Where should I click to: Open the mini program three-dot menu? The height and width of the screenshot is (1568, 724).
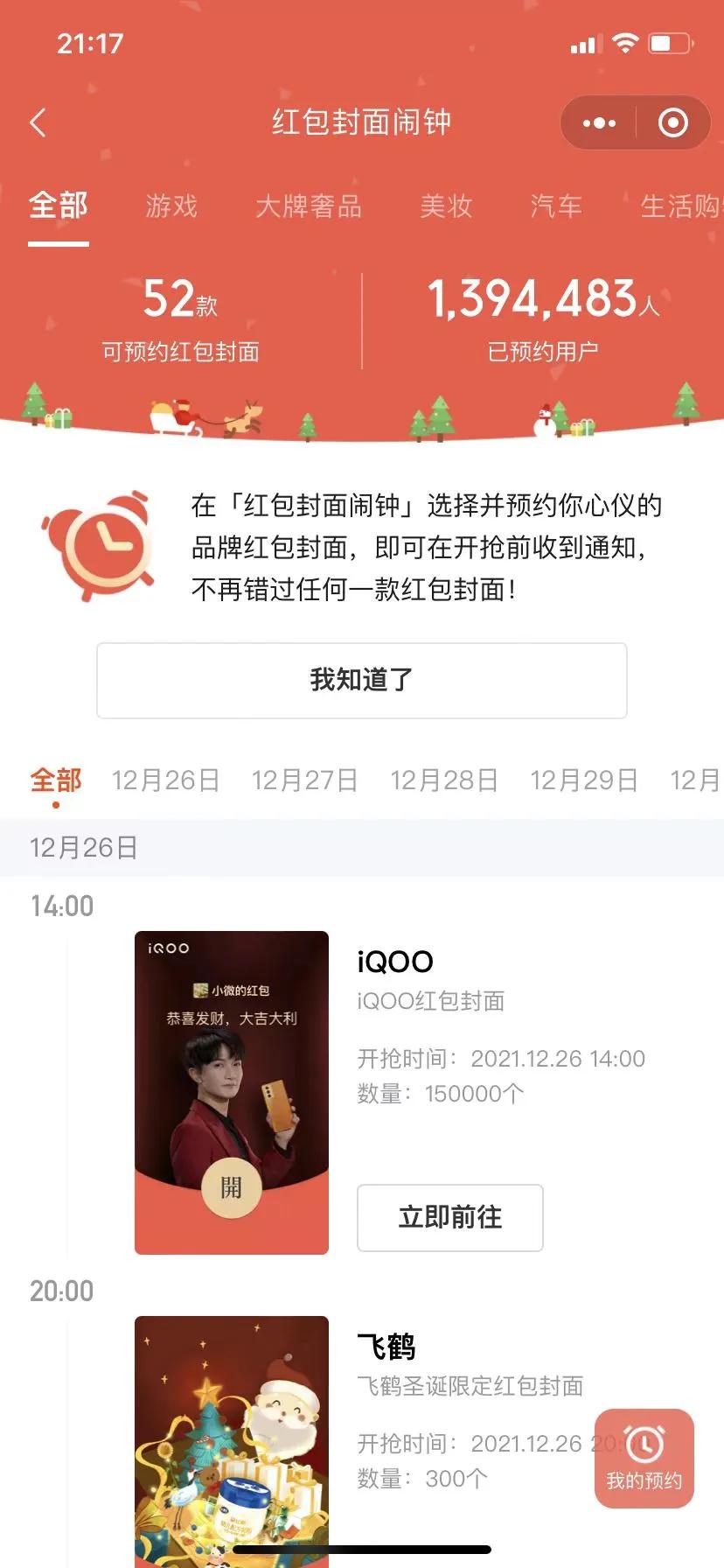[599, 123]
